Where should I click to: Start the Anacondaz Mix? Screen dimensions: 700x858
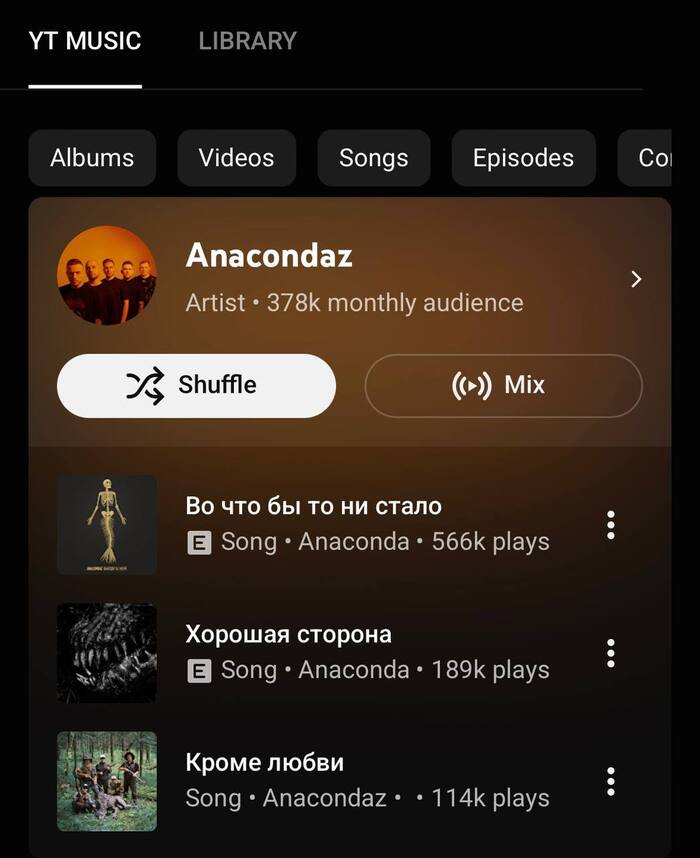tap(503, 385)
